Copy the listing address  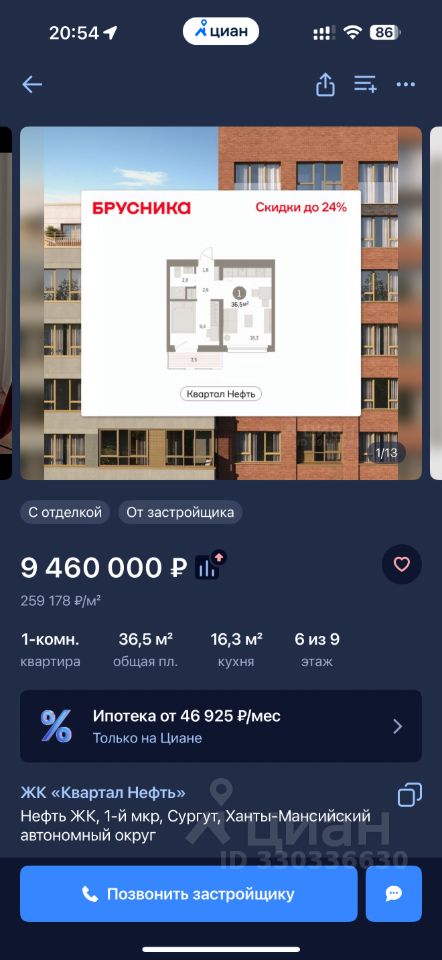point(410,795)
